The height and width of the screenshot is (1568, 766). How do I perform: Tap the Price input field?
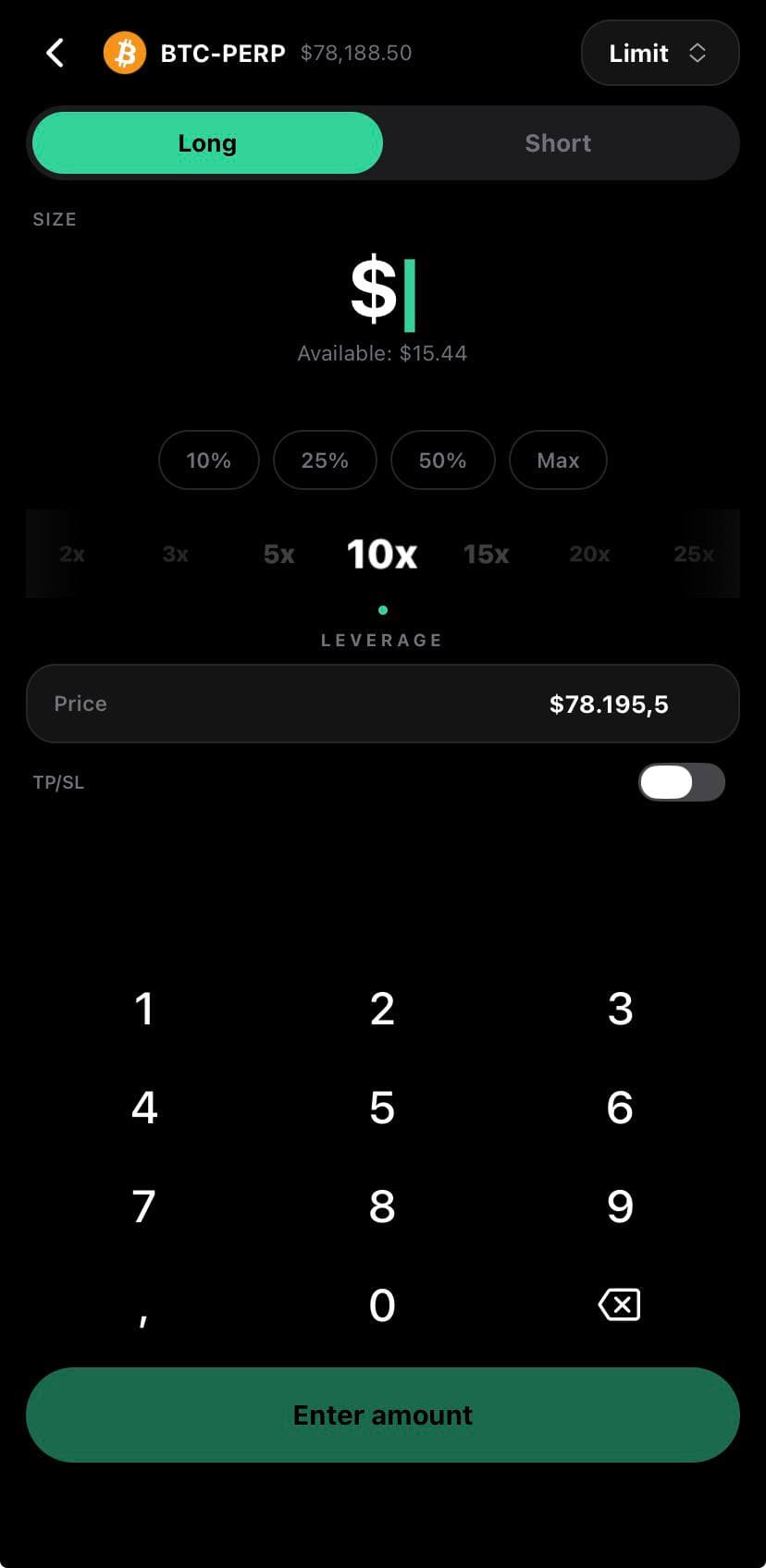click(x=382, y=703)
